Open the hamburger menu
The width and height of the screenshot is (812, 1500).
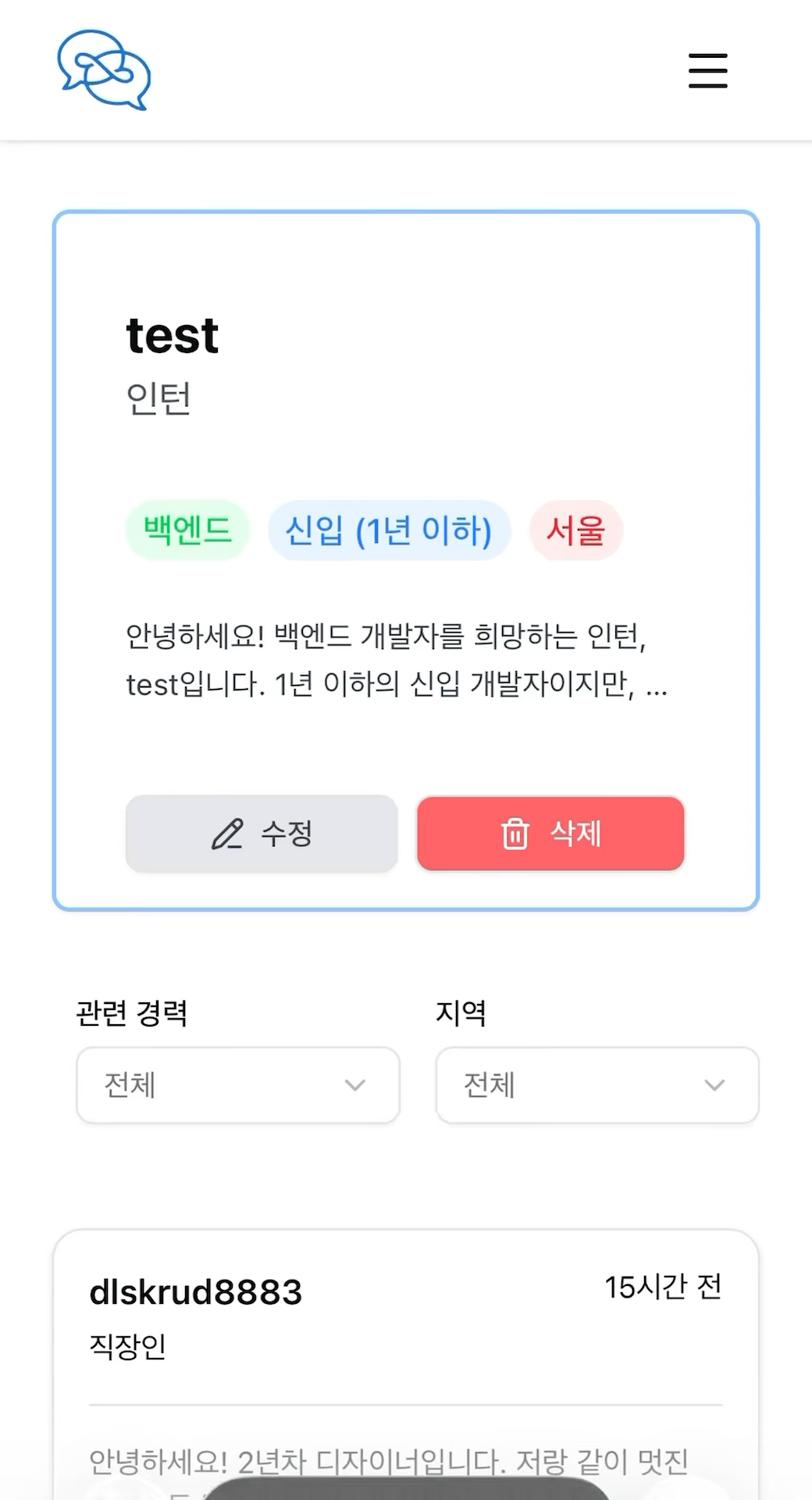coord(707,71)
